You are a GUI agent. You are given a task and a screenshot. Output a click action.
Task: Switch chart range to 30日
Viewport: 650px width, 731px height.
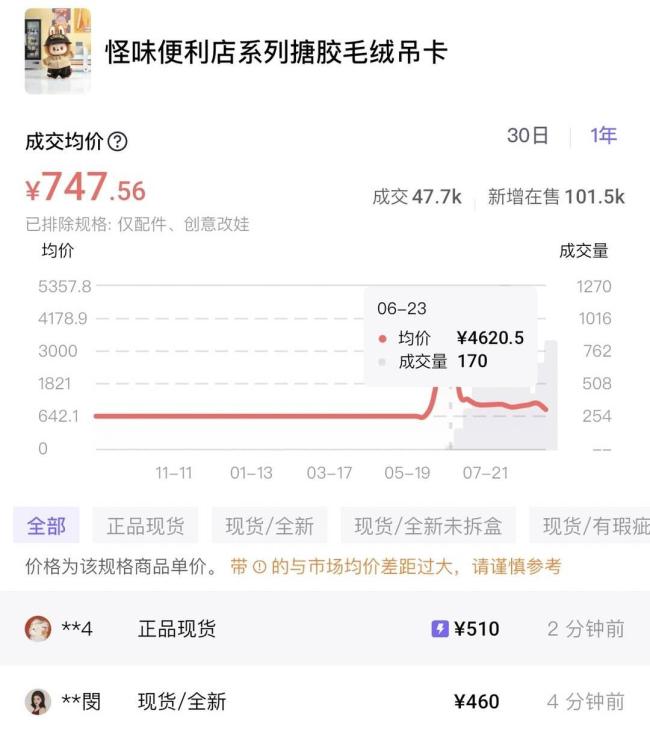click(x=527, y=136)
